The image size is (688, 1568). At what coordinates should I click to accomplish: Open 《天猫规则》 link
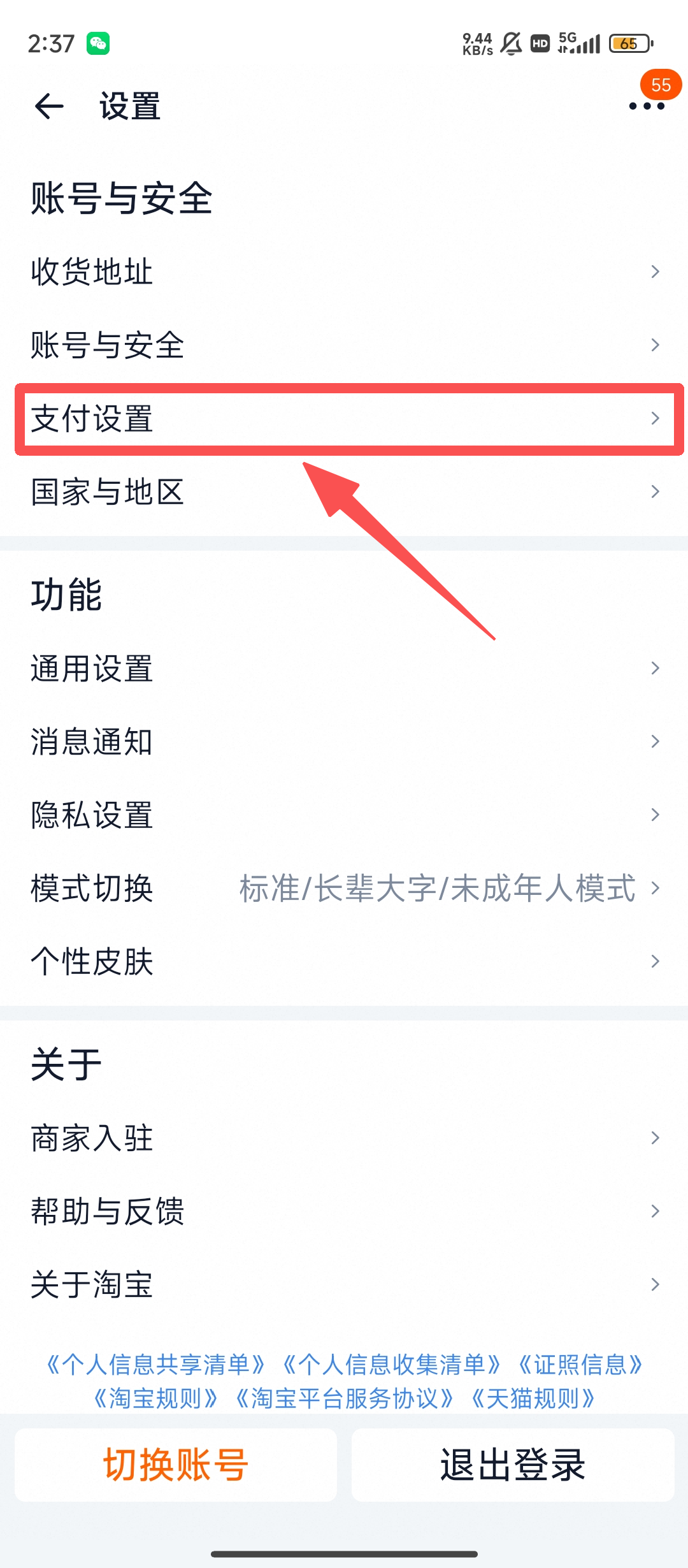pyautogui.click(x=533, y=1398)
